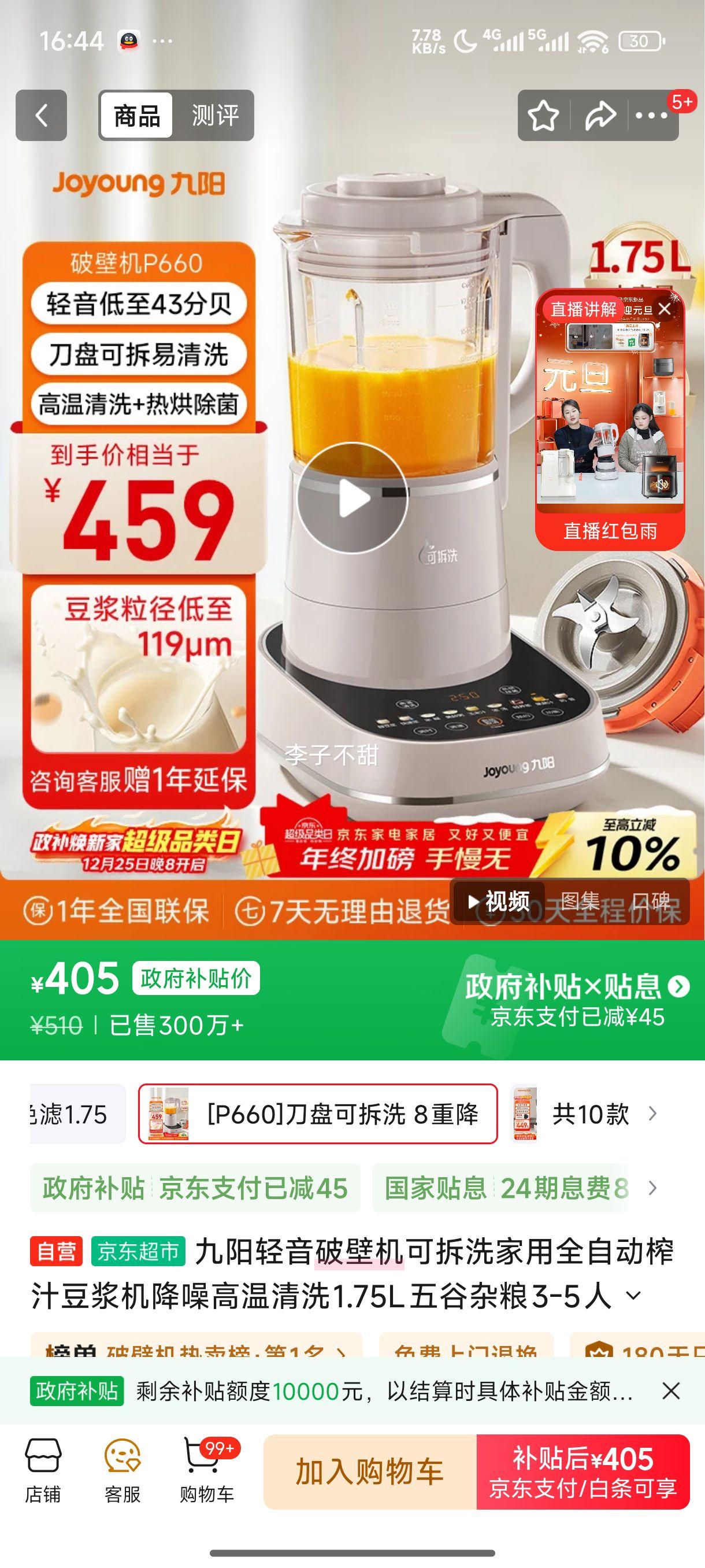Select the 商品 tab
The image size is (705, 1568).
pos(137,116)
